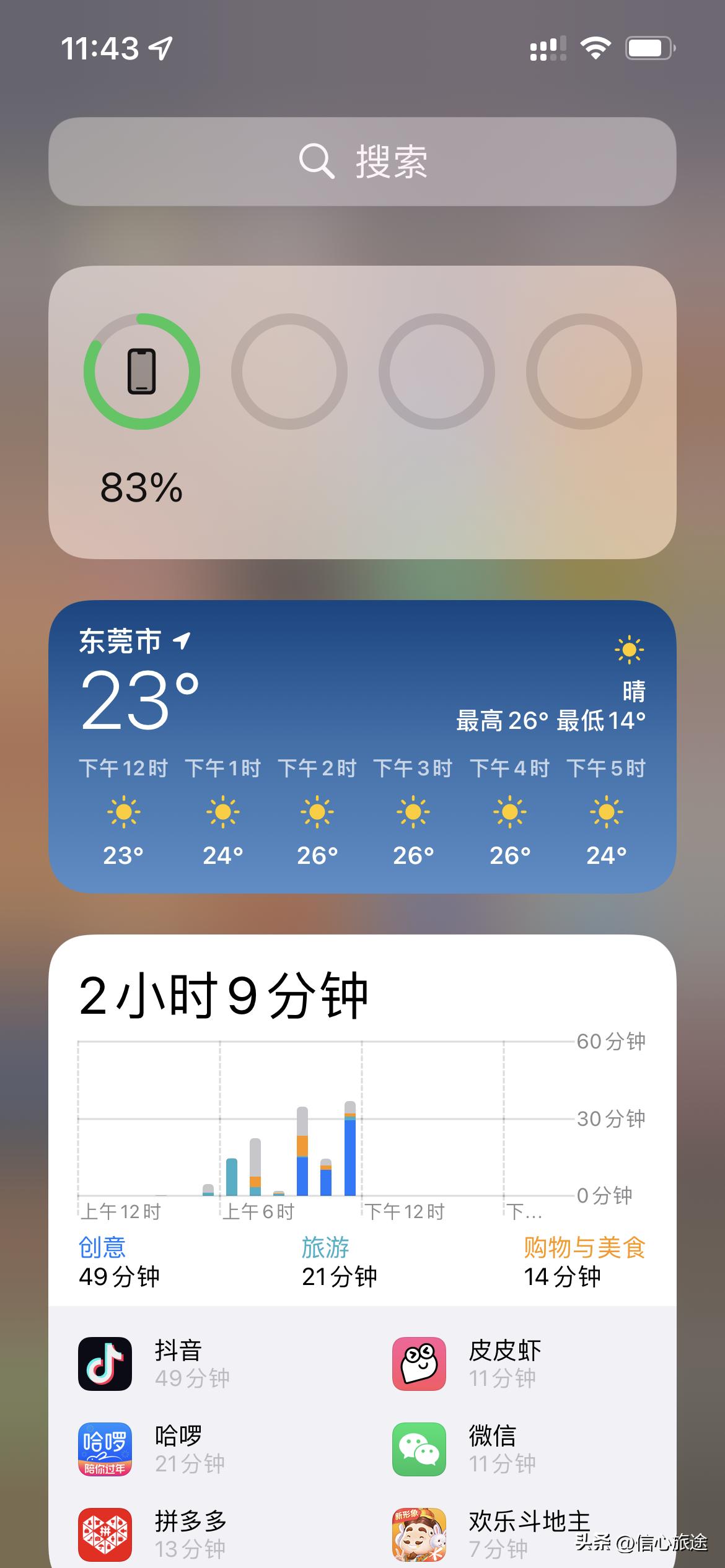Open the 欢乐斗地主 app icon
This screenshot has height=1568, width=725.
419,1536
